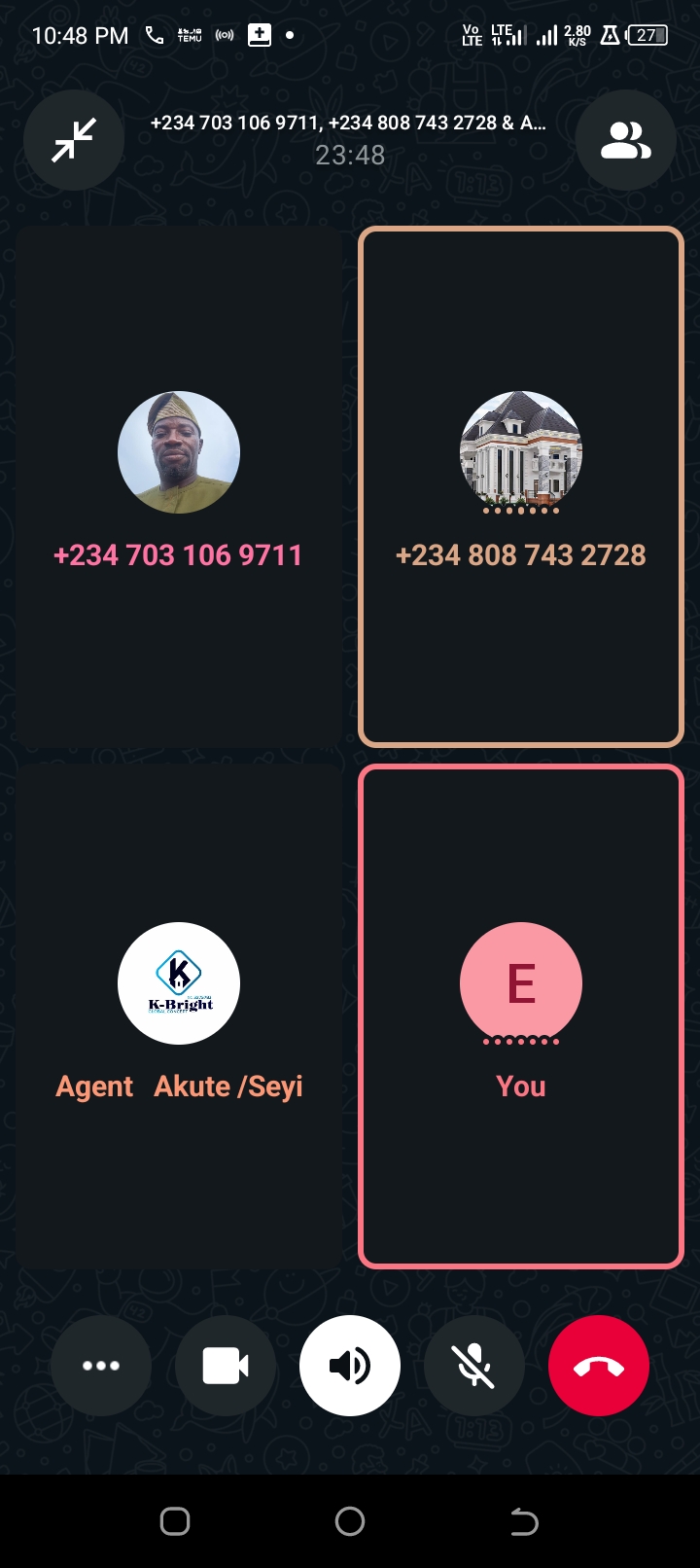Open the call participants list

(626, 140)
